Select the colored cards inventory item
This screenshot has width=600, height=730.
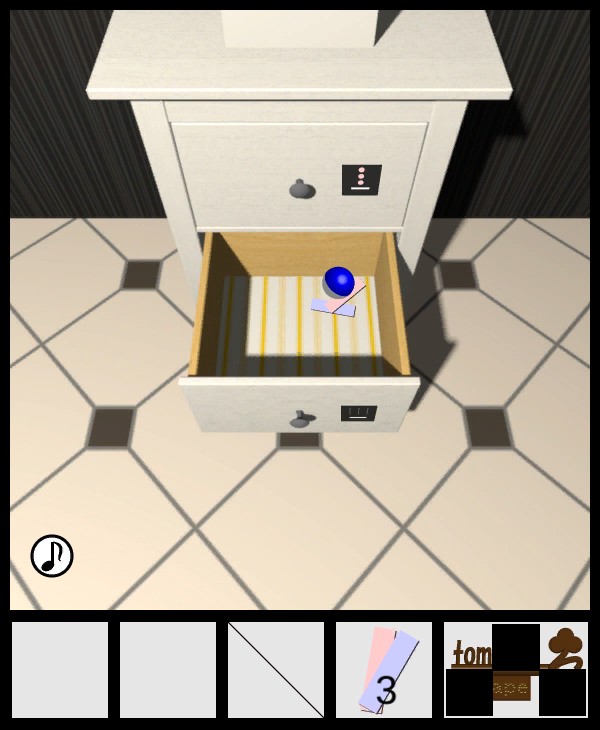pyautogui.click(x=384, y=670)
